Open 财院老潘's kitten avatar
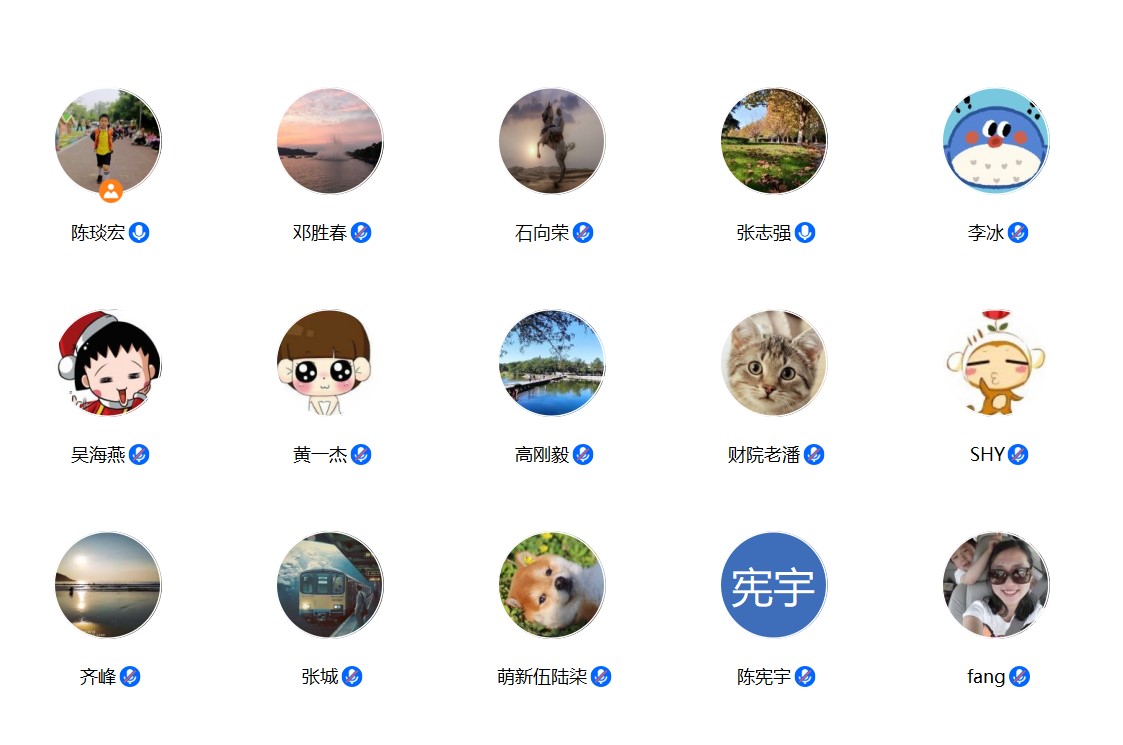 pos(774,363)
